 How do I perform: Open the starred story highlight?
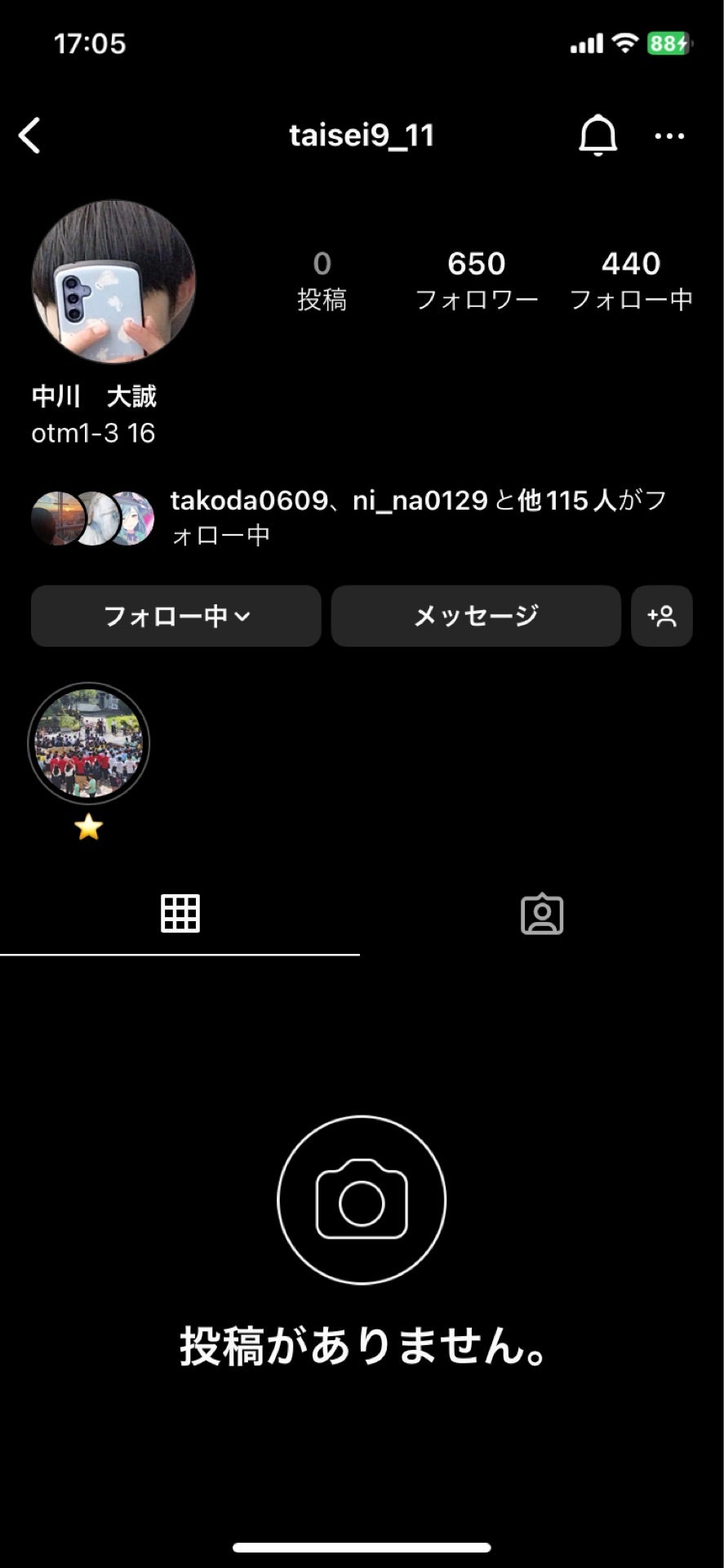click(x=88, y=743)
